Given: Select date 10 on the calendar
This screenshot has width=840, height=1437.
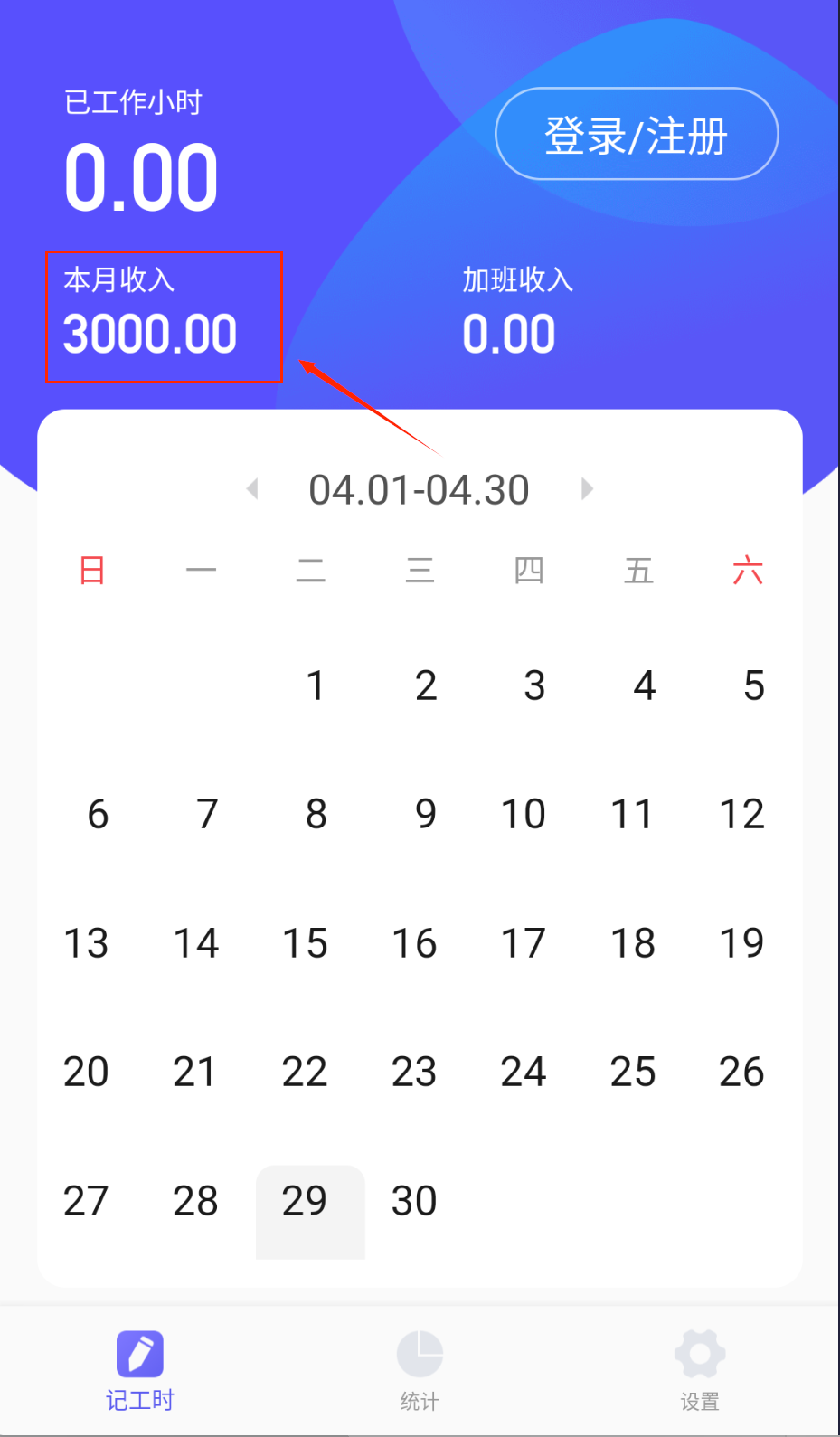Looking at the screenshot, I should click(x=524, y=815).
